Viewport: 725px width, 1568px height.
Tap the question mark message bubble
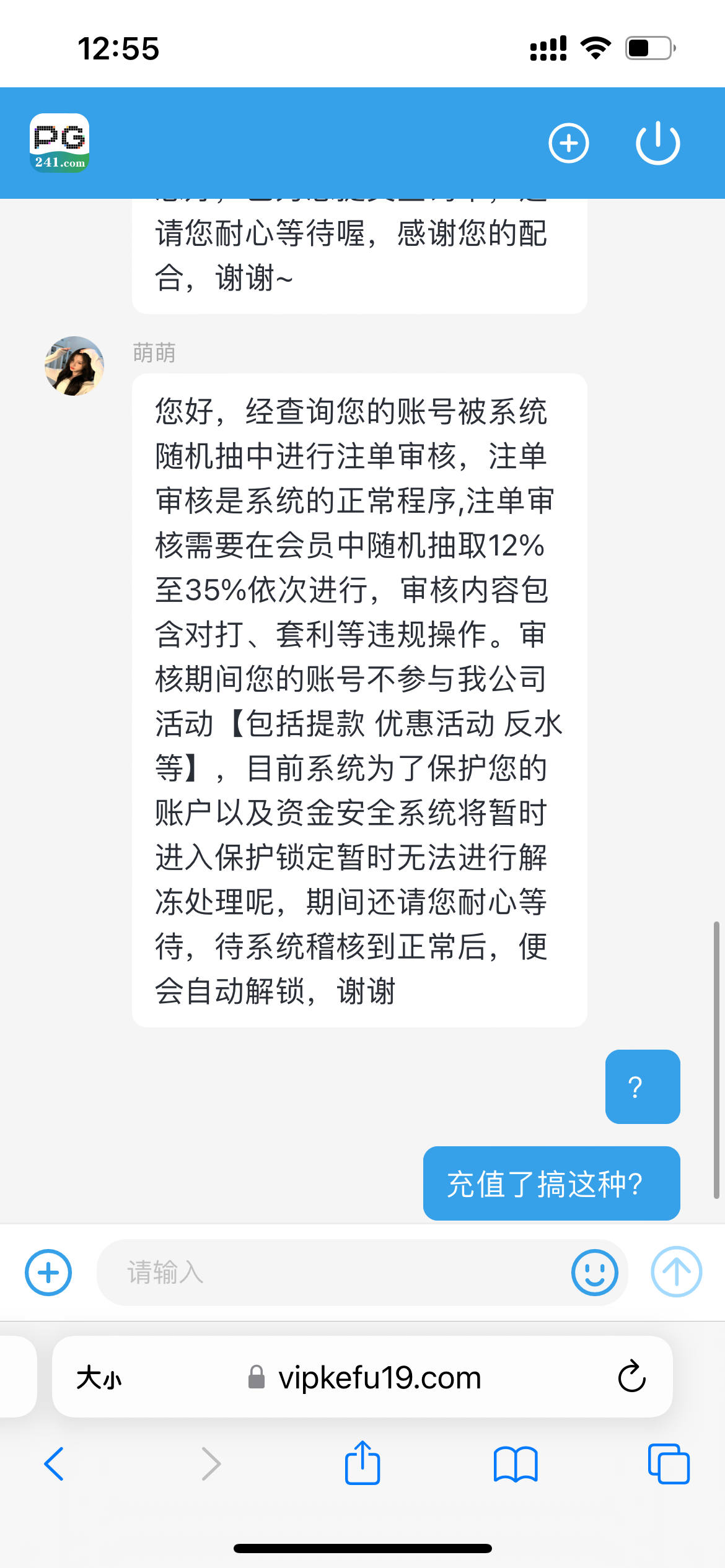[x=642, y=1087]
